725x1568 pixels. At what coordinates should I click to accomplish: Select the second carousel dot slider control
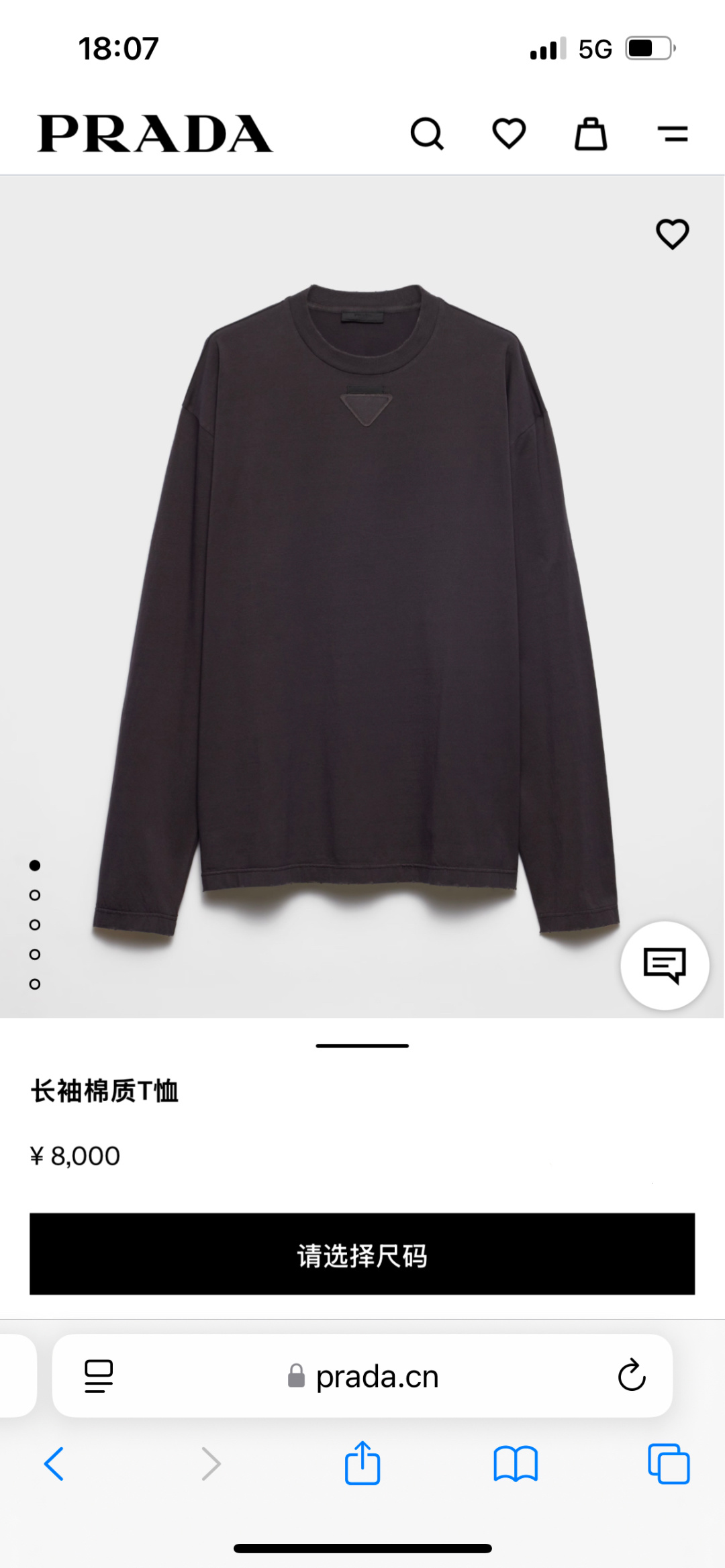tap(34, 895)
